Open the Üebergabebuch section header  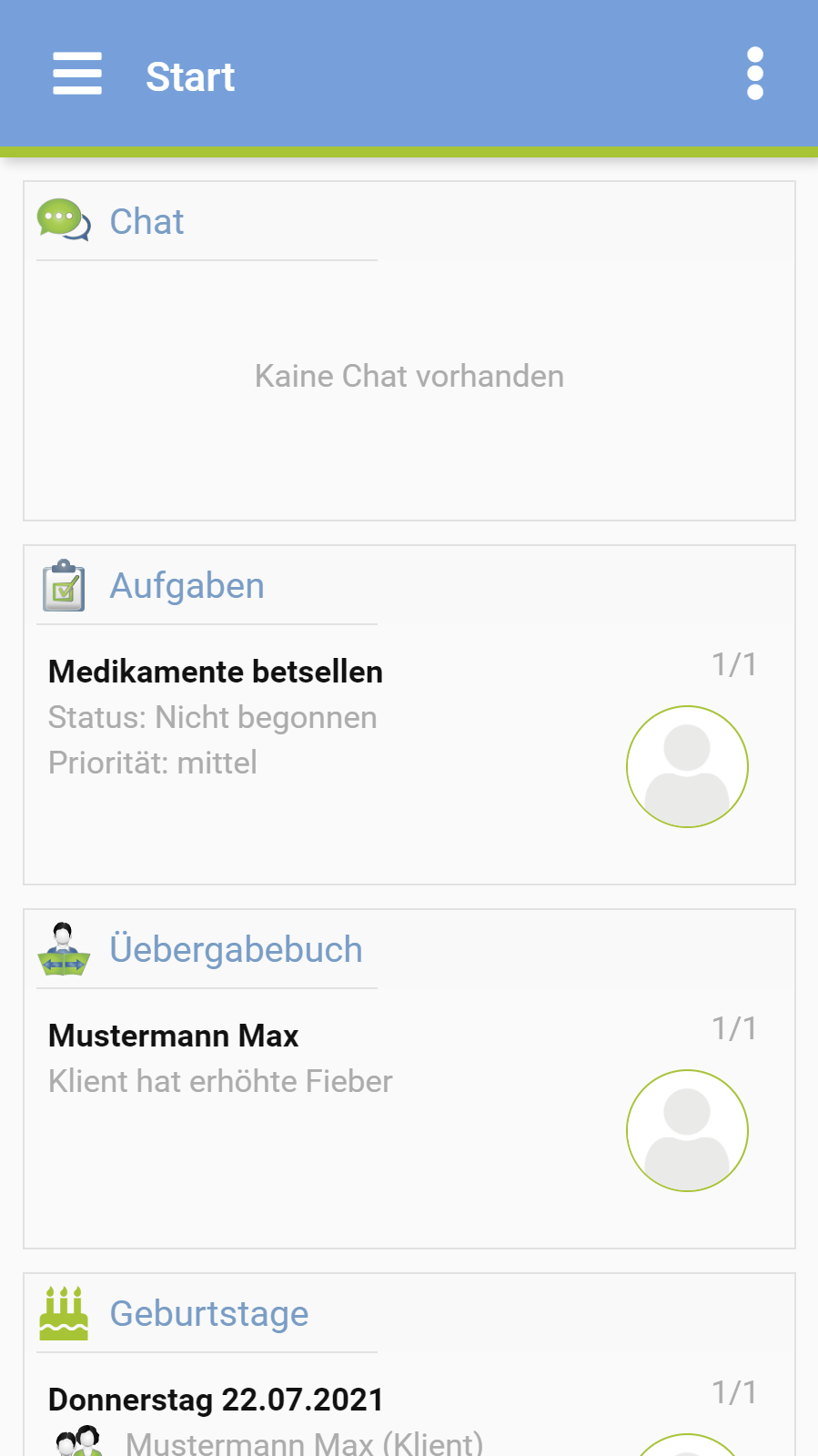click(x=236, y=950)
